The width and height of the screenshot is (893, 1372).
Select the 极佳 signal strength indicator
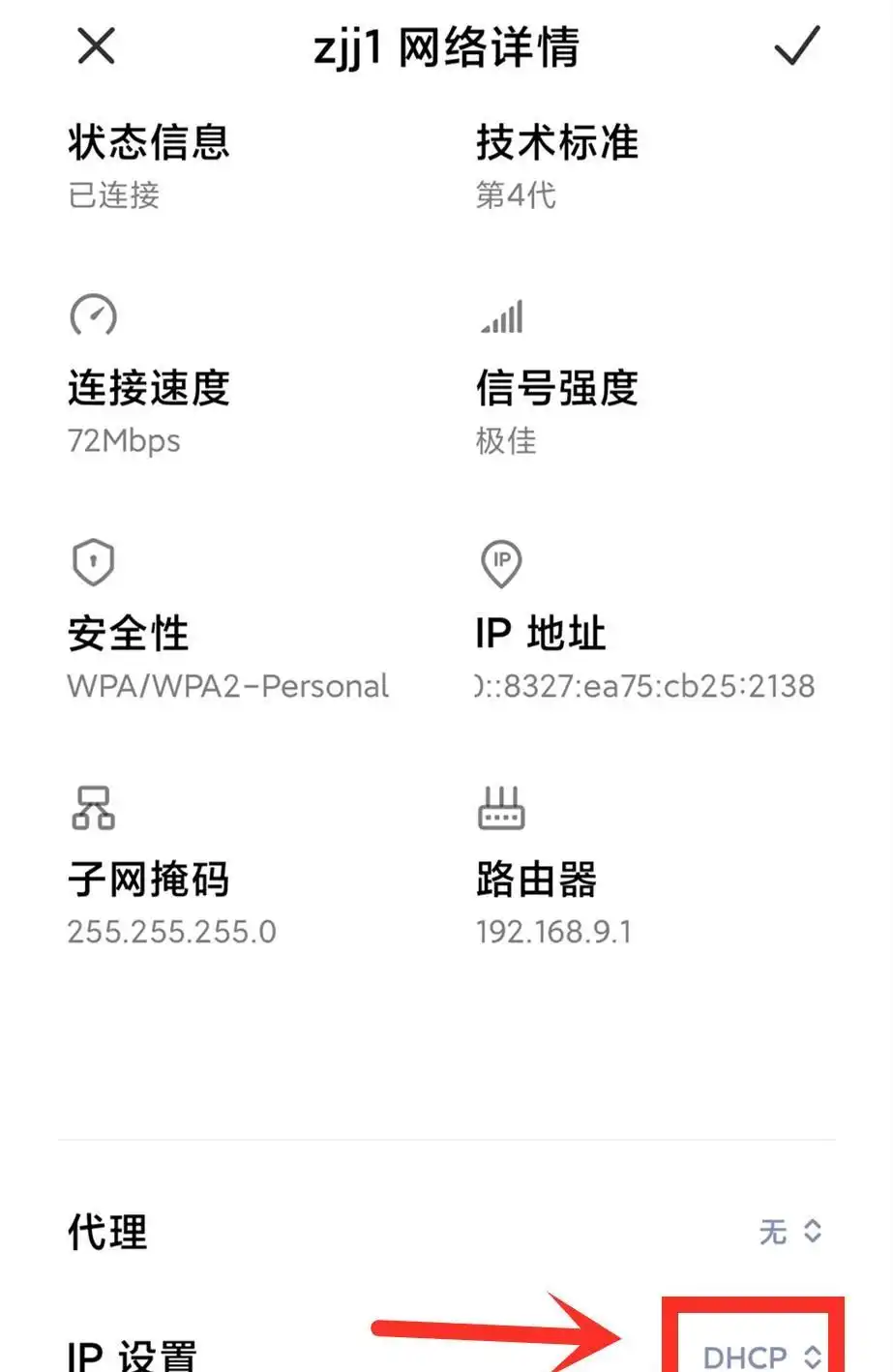point(507,441)
